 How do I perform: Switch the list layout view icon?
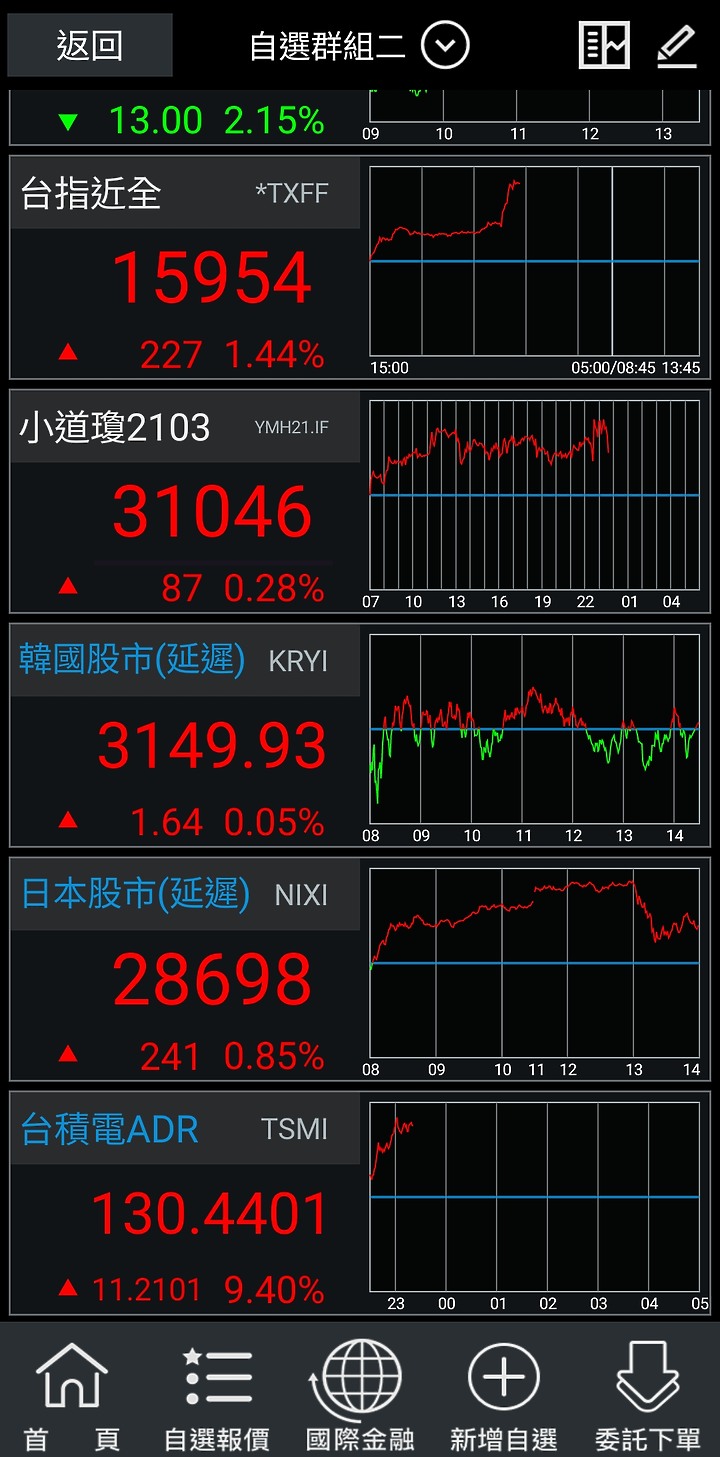[604, 45]
